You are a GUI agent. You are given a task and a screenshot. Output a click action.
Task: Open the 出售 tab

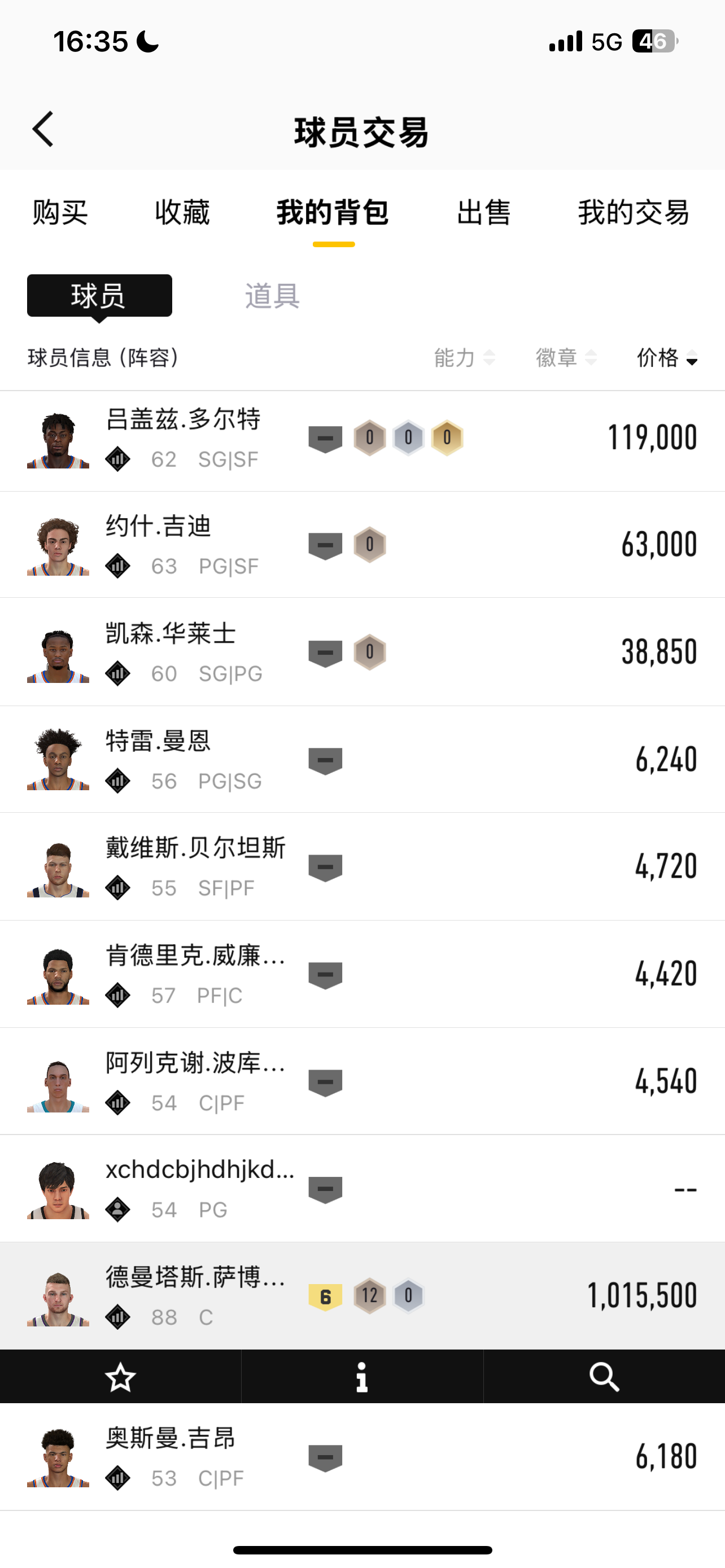(x=483, y=212)
